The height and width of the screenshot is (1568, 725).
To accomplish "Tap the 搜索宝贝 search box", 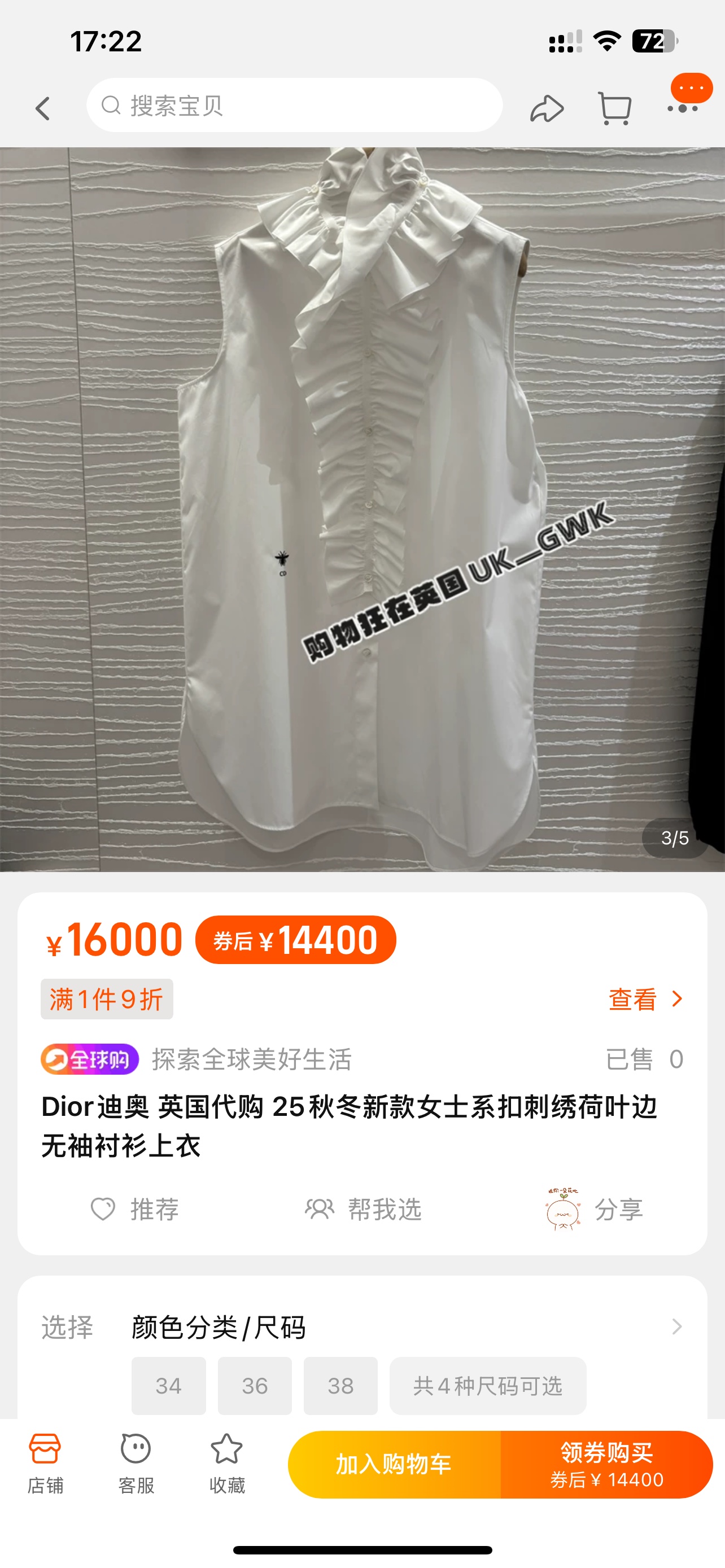I will click(x=294, y=106).
